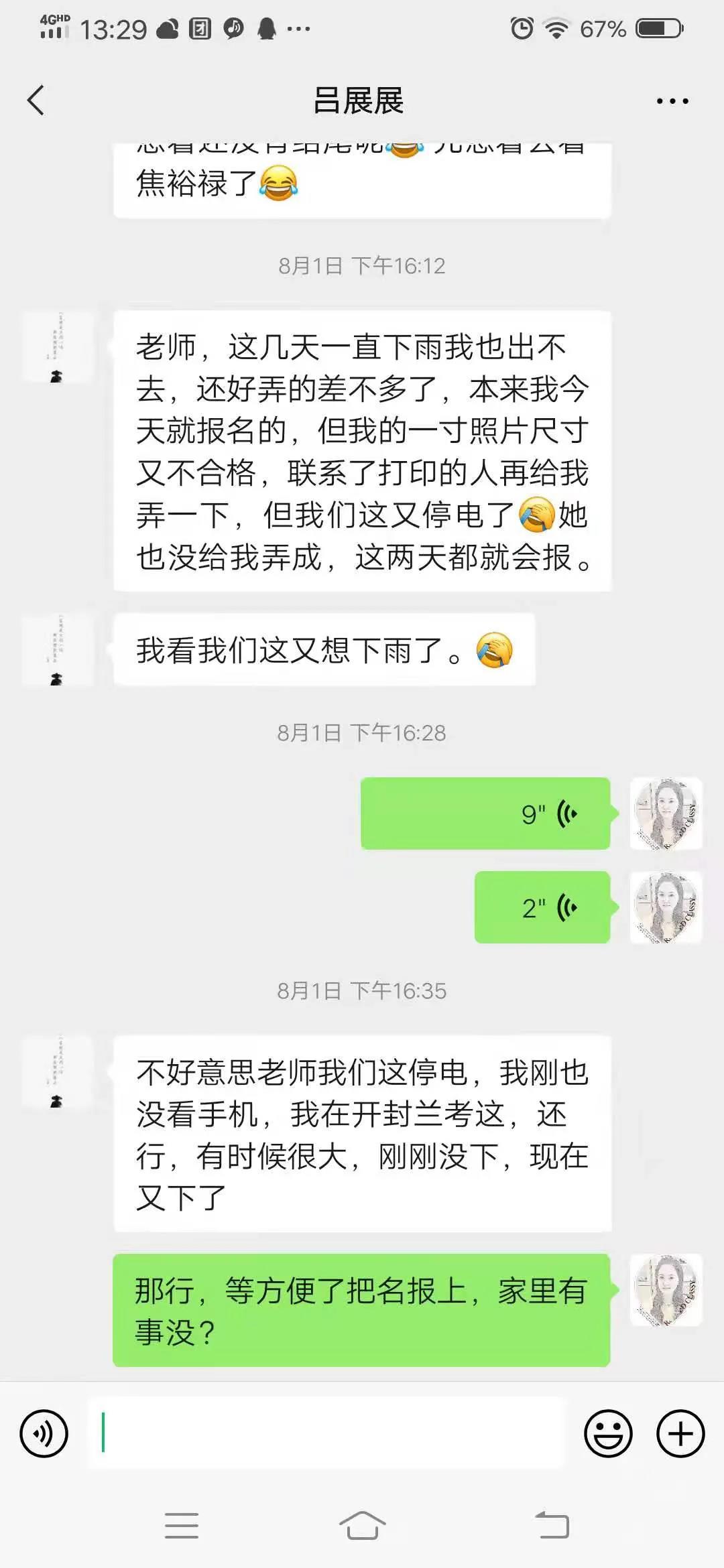Open the emoji sticker panel
724x1568 pixels.
(608, 1433)
